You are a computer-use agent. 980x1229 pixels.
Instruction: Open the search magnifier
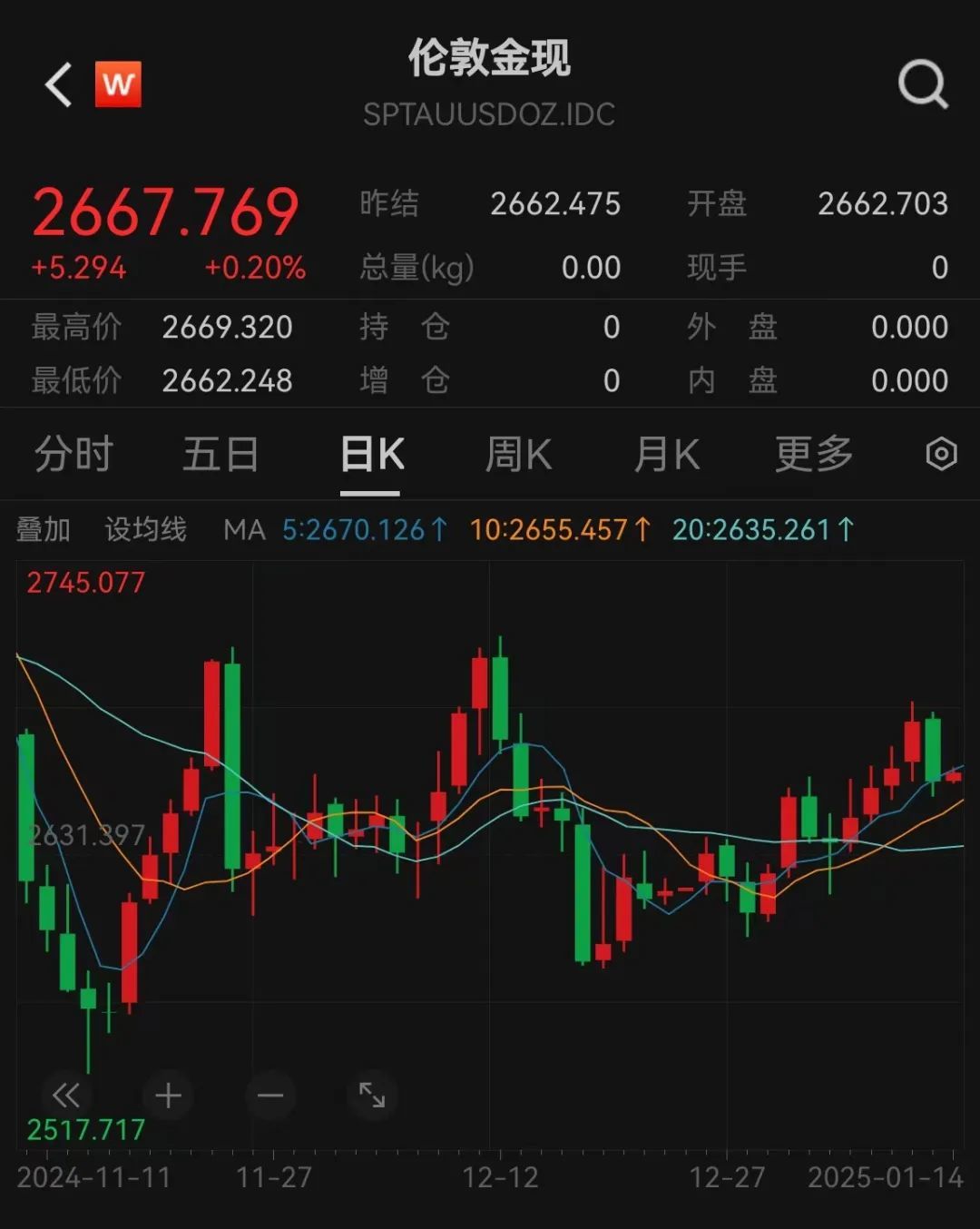click(922, 85)
